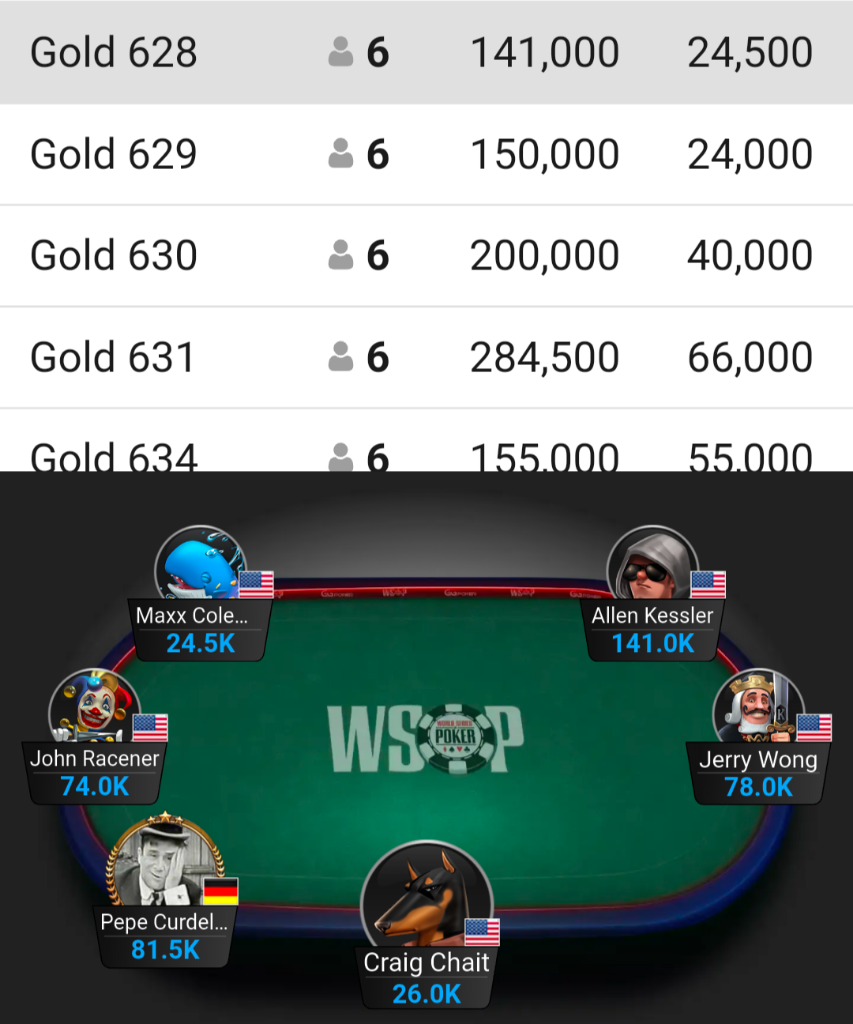Choose the Gold 630 table
The height and width of the screenshot is (1024, 853).
426,256
